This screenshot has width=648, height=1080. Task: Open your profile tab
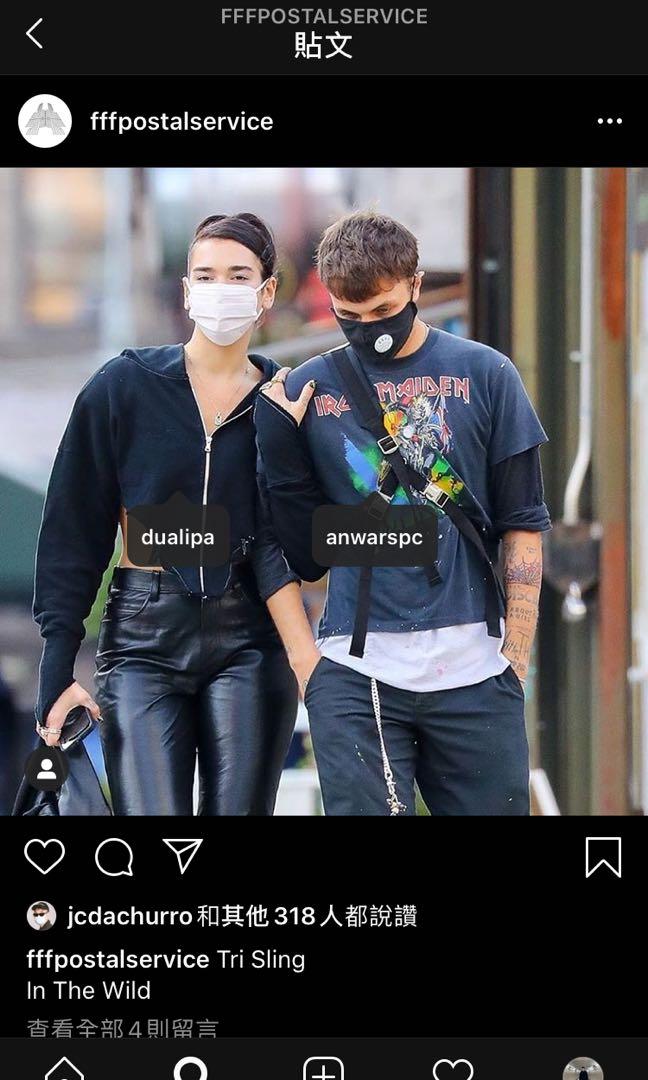coord(582,1068)
